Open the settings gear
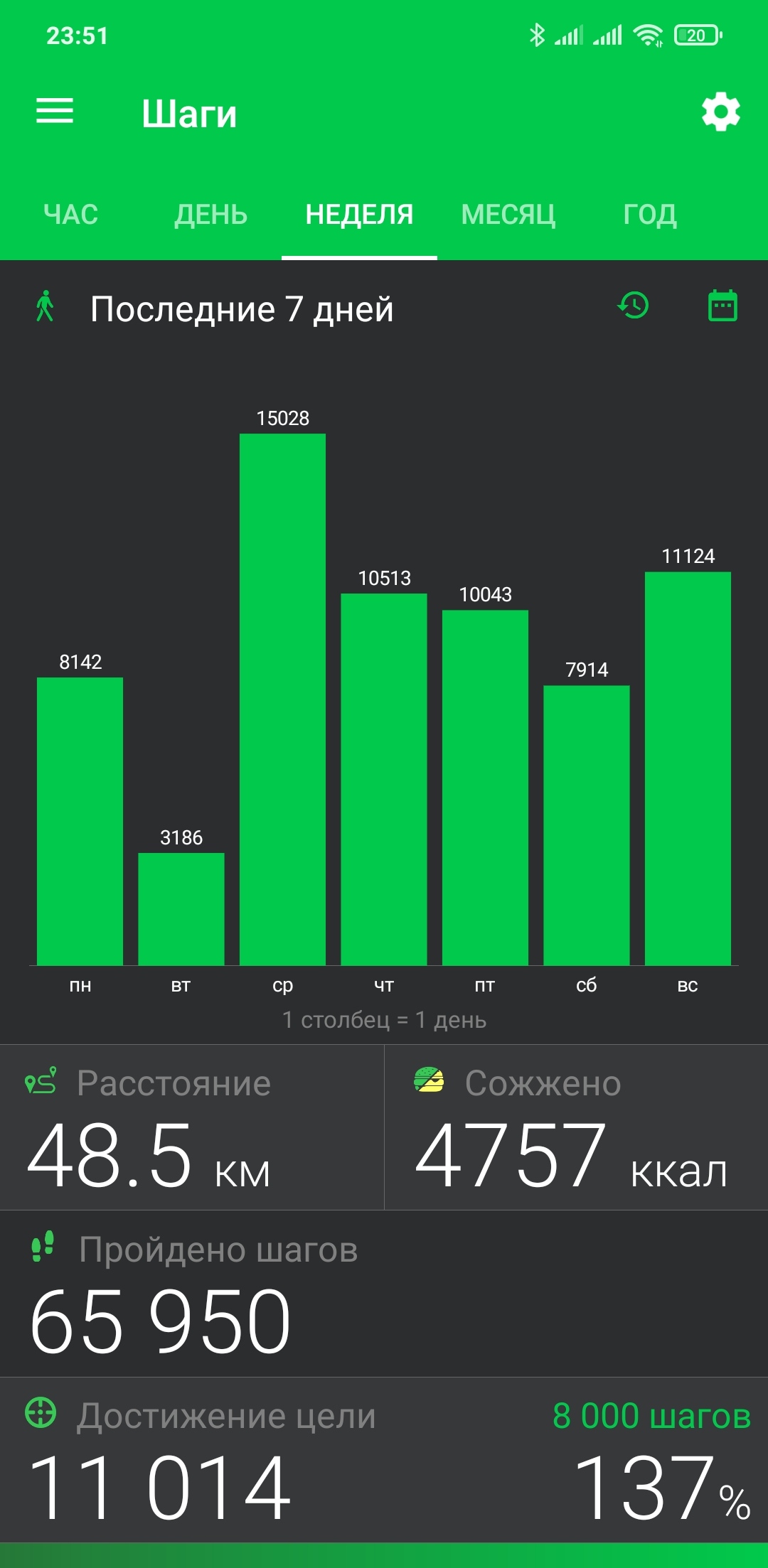This screenshot has width=768, height=1568. [x=721, y=112]
